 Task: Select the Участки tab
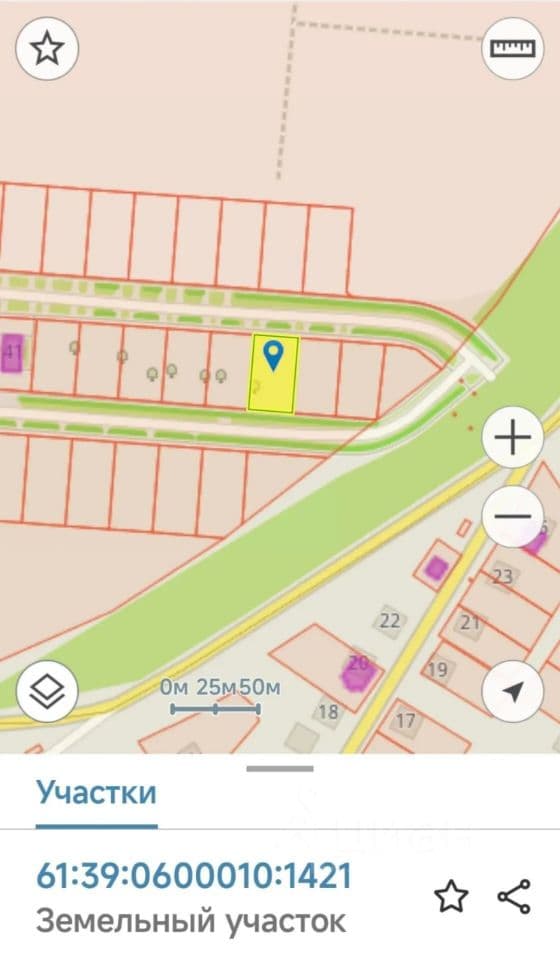coord(97,792)
